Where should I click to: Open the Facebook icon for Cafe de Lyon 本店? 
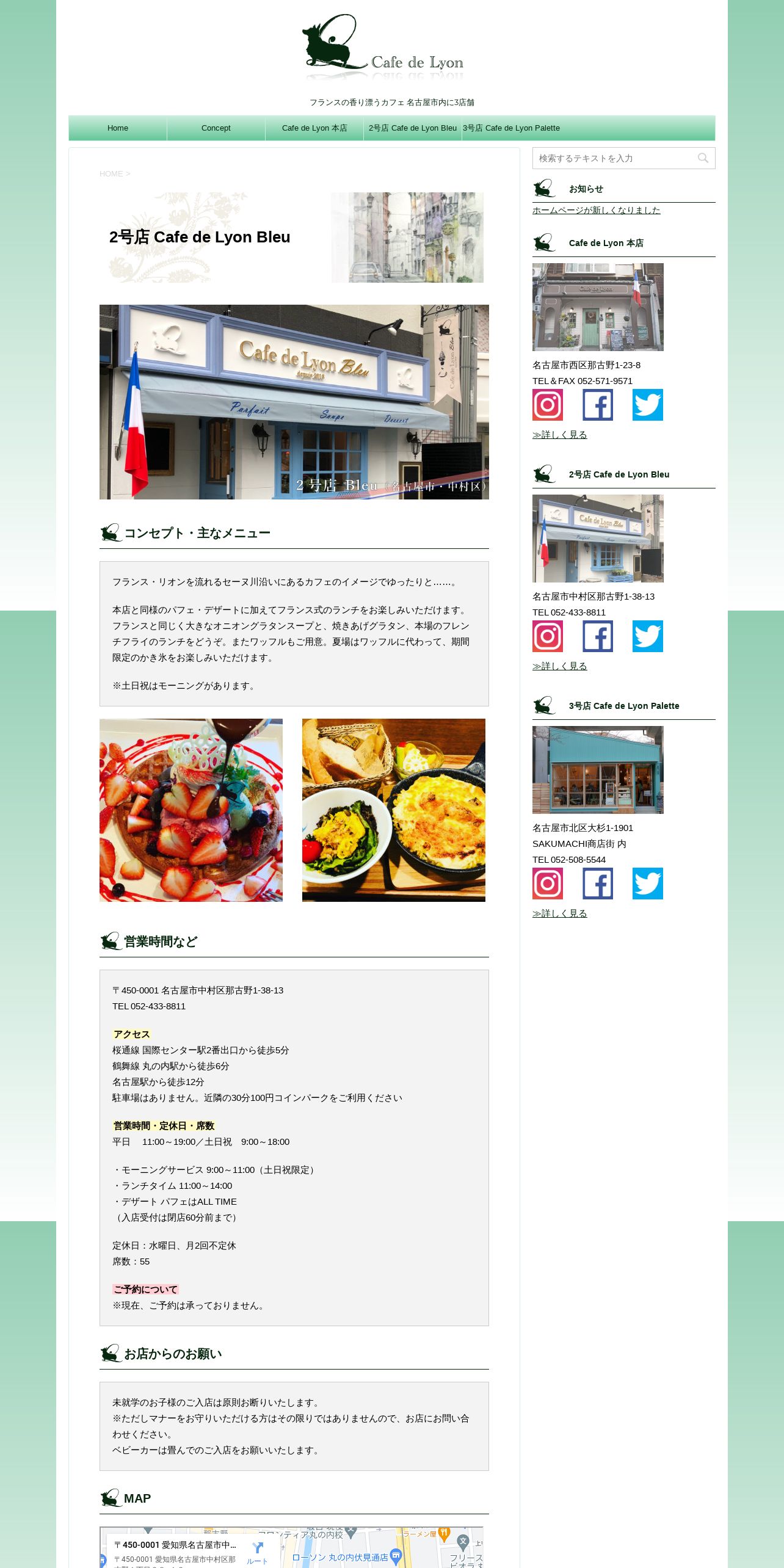(598, 405)
